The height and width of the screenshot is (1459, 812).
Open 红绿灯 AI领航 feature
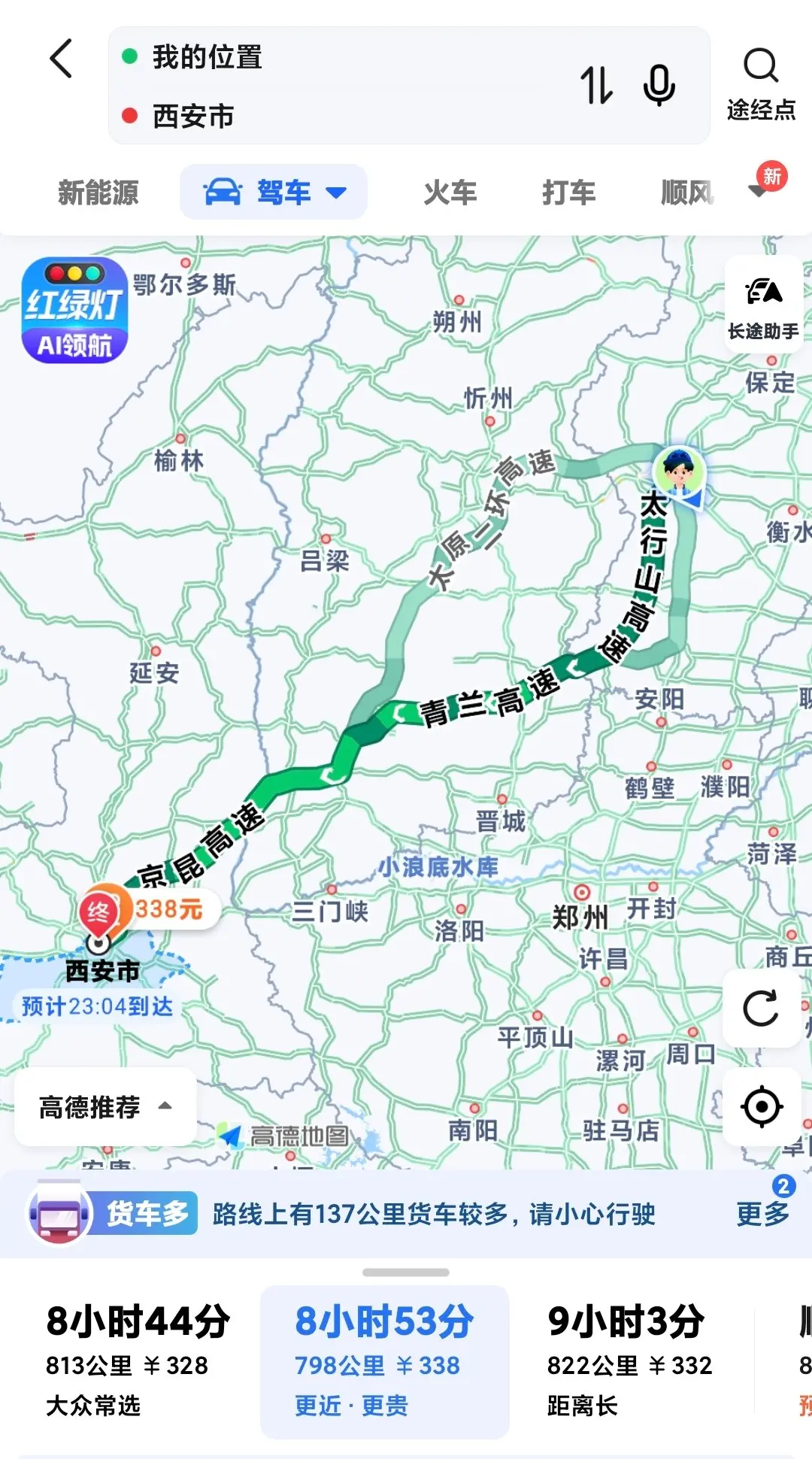point(74,311)
